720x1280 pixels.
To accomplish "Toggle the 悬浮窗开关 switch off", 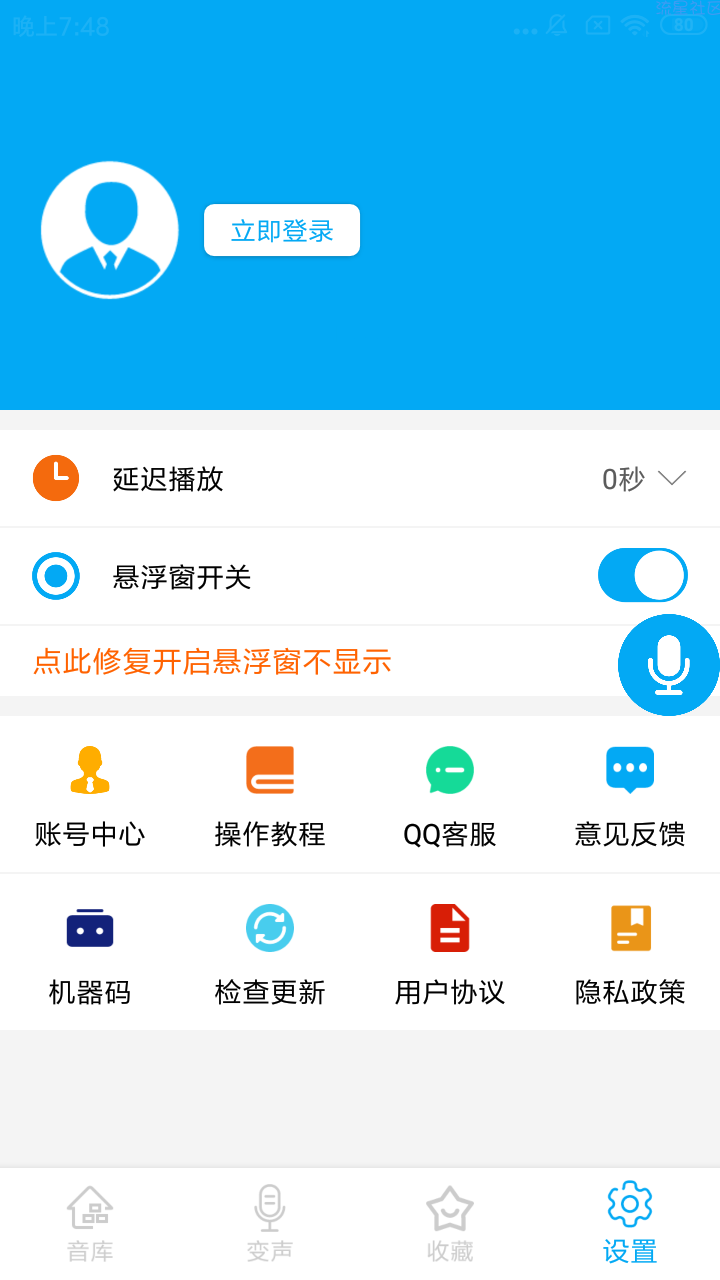I will tap(642, 576).
